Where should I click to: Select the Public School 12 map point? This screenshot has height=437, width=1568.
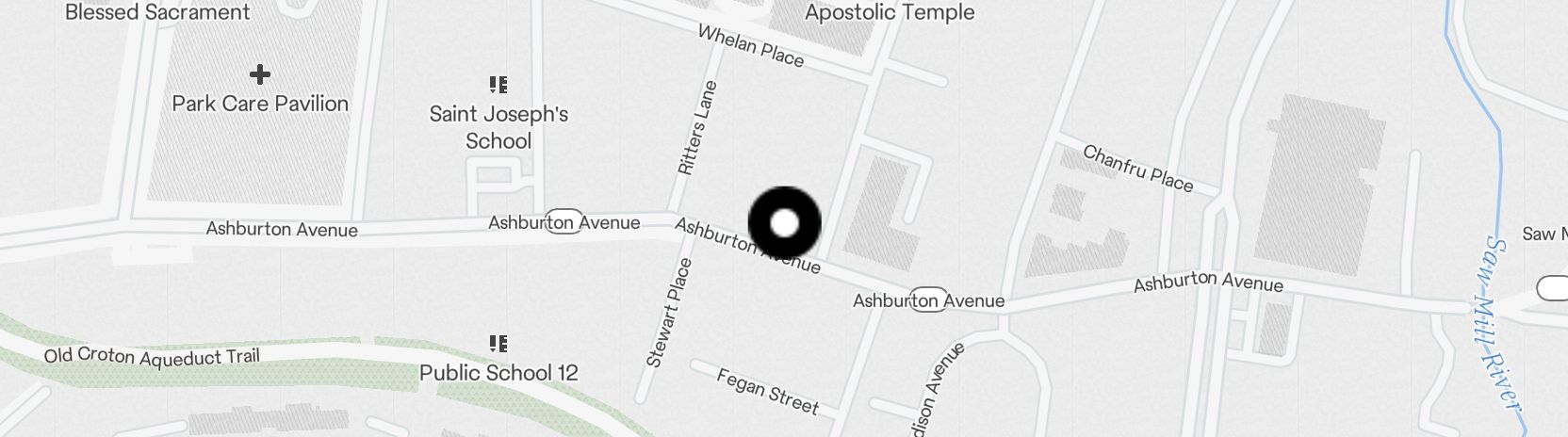tap(498, 344)
